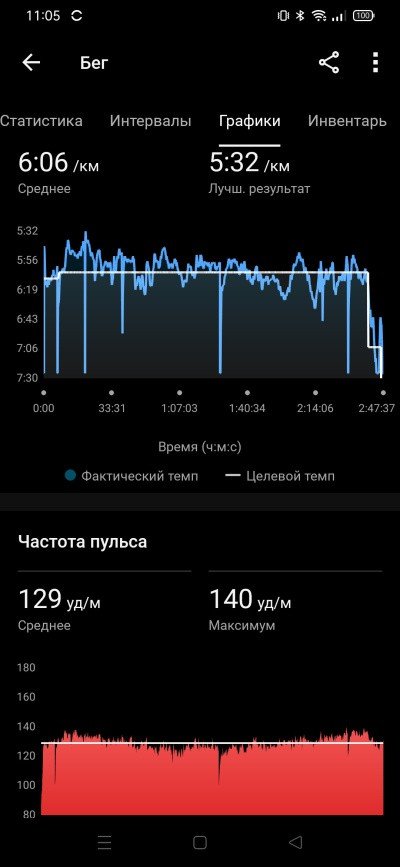The height and width of the screenshot is (867, 400).
Task: Tap the system home button
Action: (200, 842)
